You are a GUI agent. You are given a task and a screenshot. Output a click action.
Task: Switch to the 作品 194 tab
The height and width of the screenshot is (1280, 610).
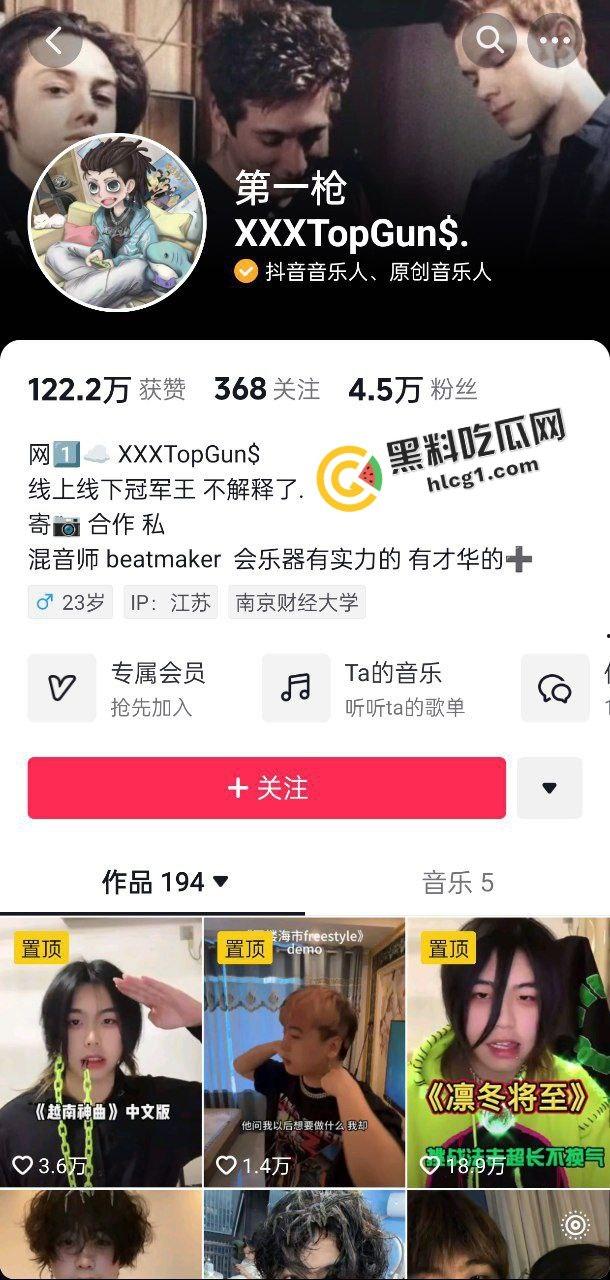[165, 882]
